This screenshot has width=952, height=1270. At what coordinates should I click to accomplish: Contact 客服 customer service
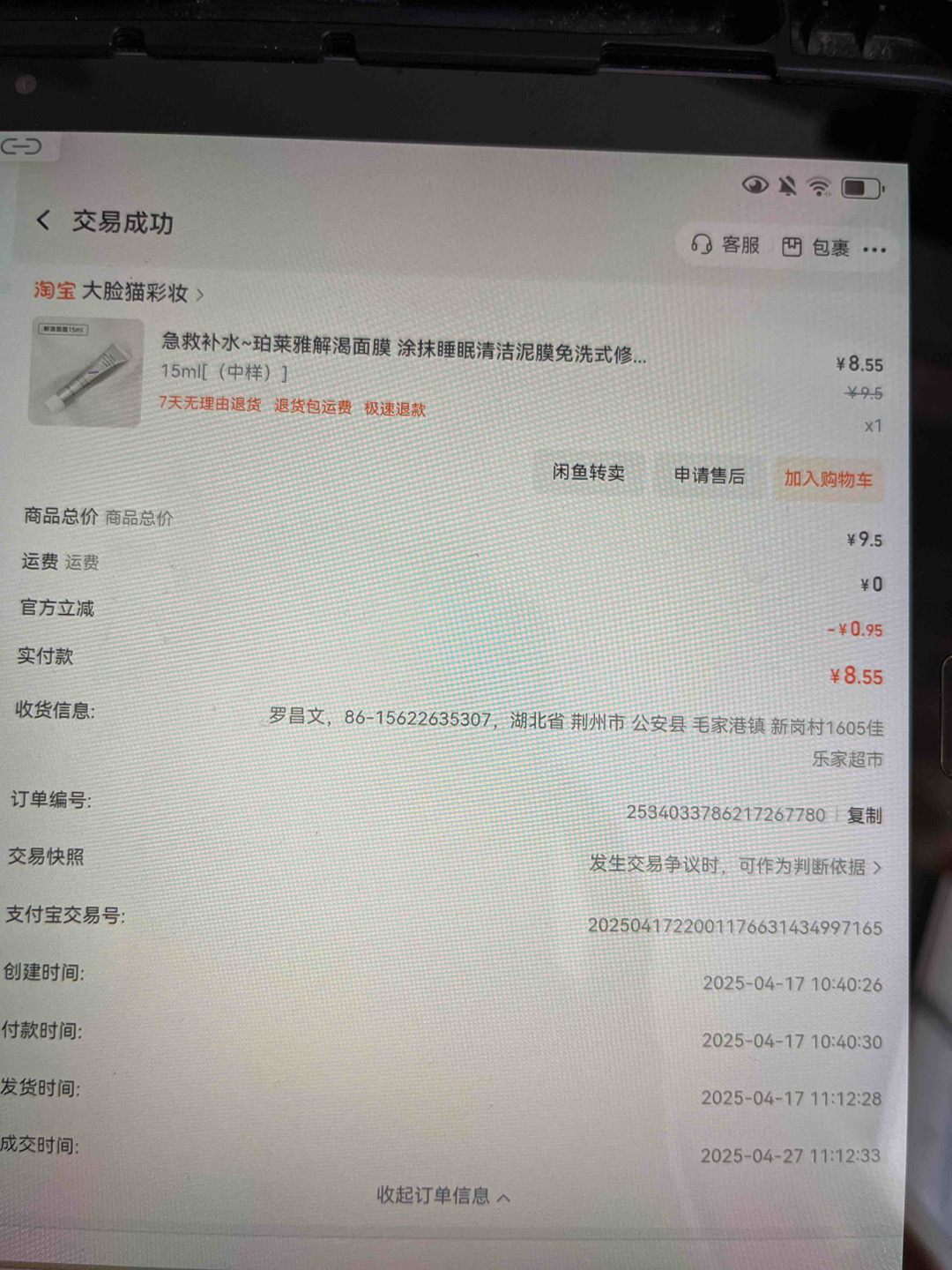[725, 244]
